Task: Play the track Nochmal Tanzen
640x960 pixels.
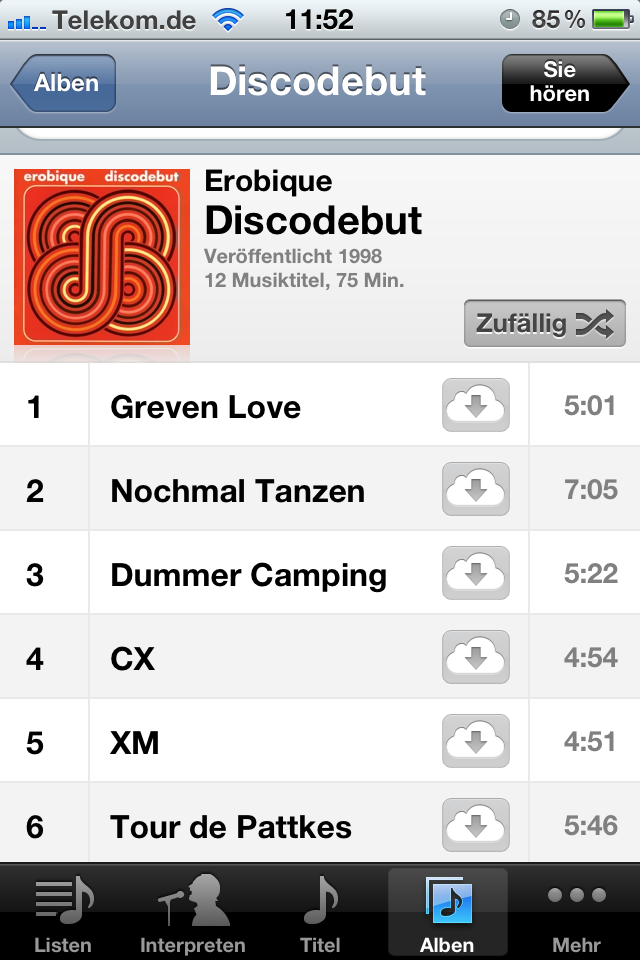Action: 238,491
